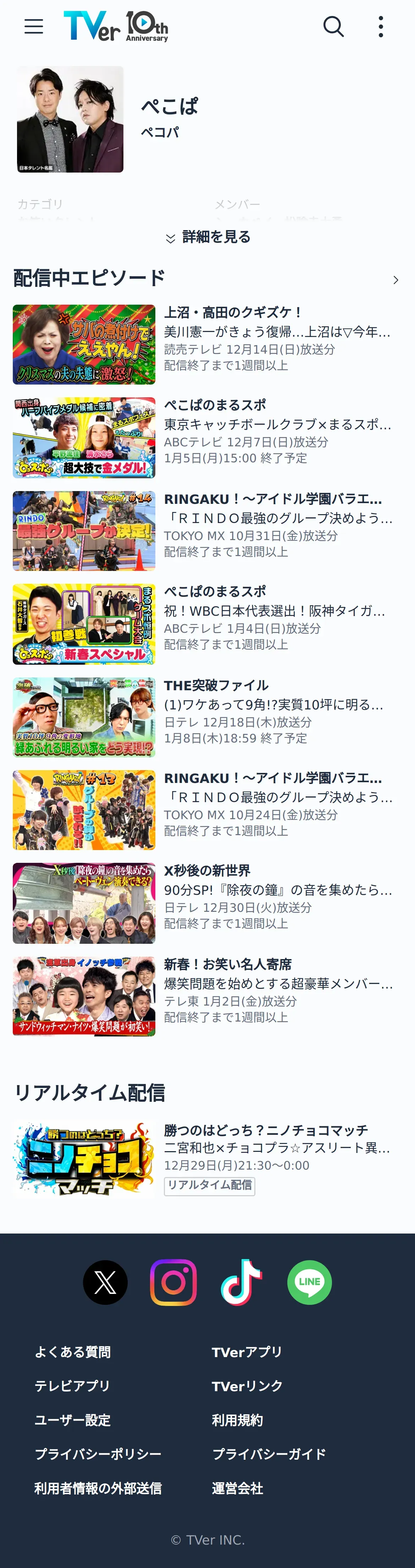Open the search magnifier icon
Image resolution: width=415 pixels, height=1568 pixels.
click(x=333, y=26)
